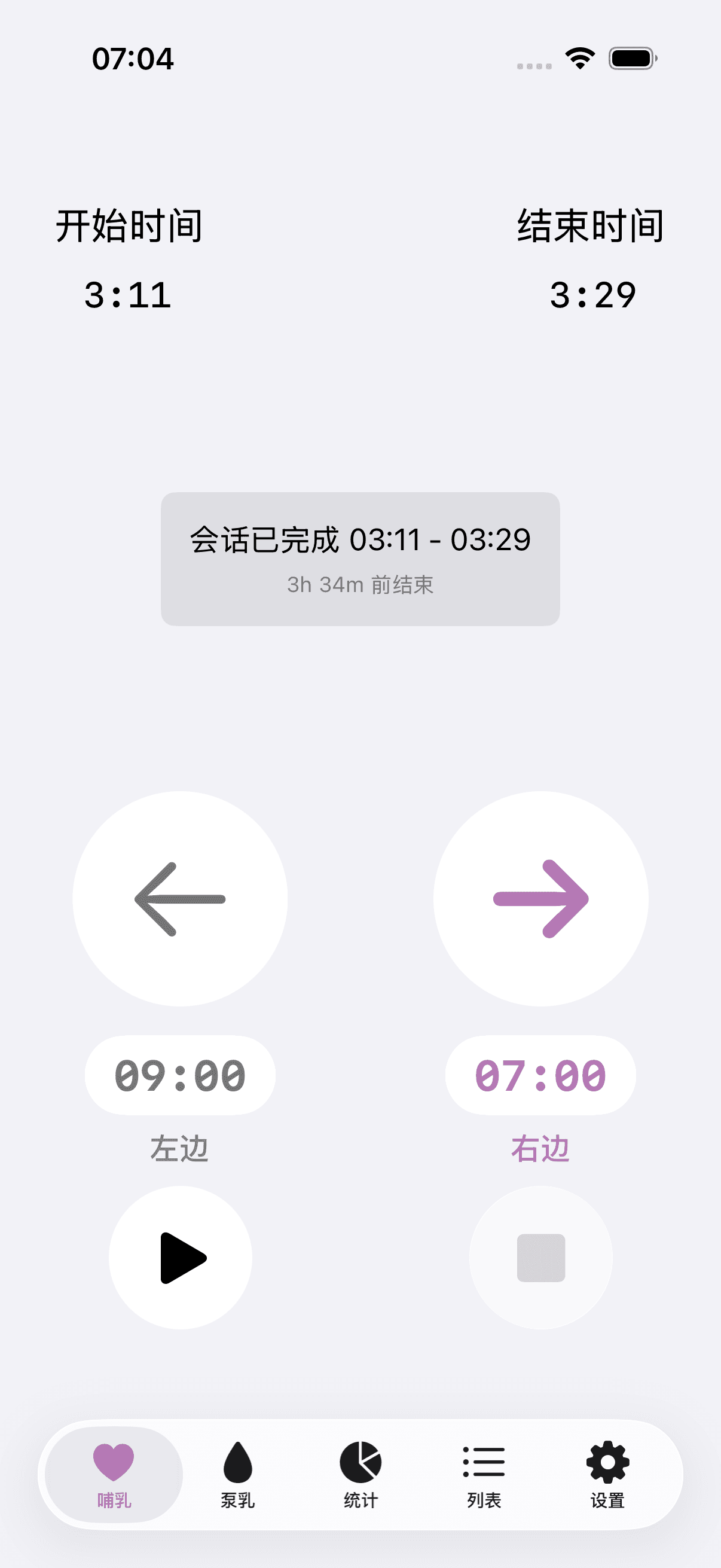Screen dimensions: 721x1568
Task: Tap the purple right arrow for 右边 side
Action: coord(540,899)
